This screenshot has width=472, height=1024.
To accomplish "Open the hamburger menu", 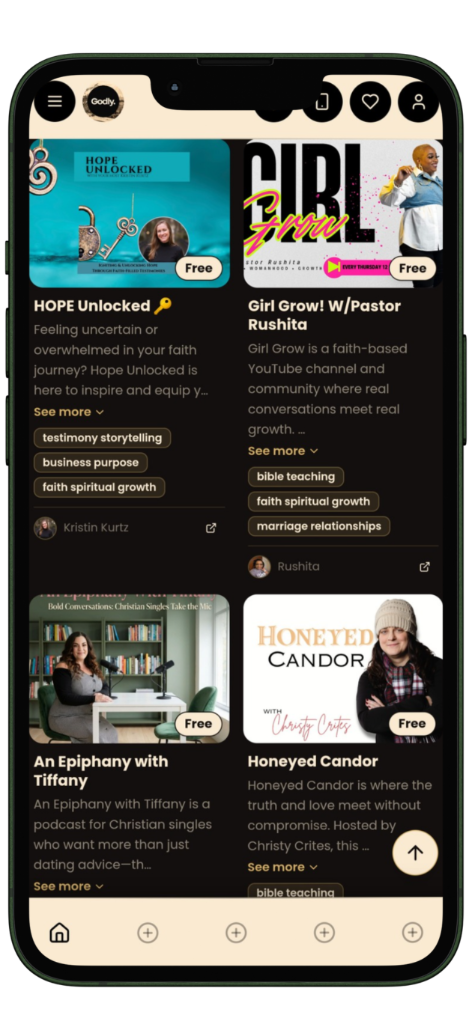I will 55,101.
